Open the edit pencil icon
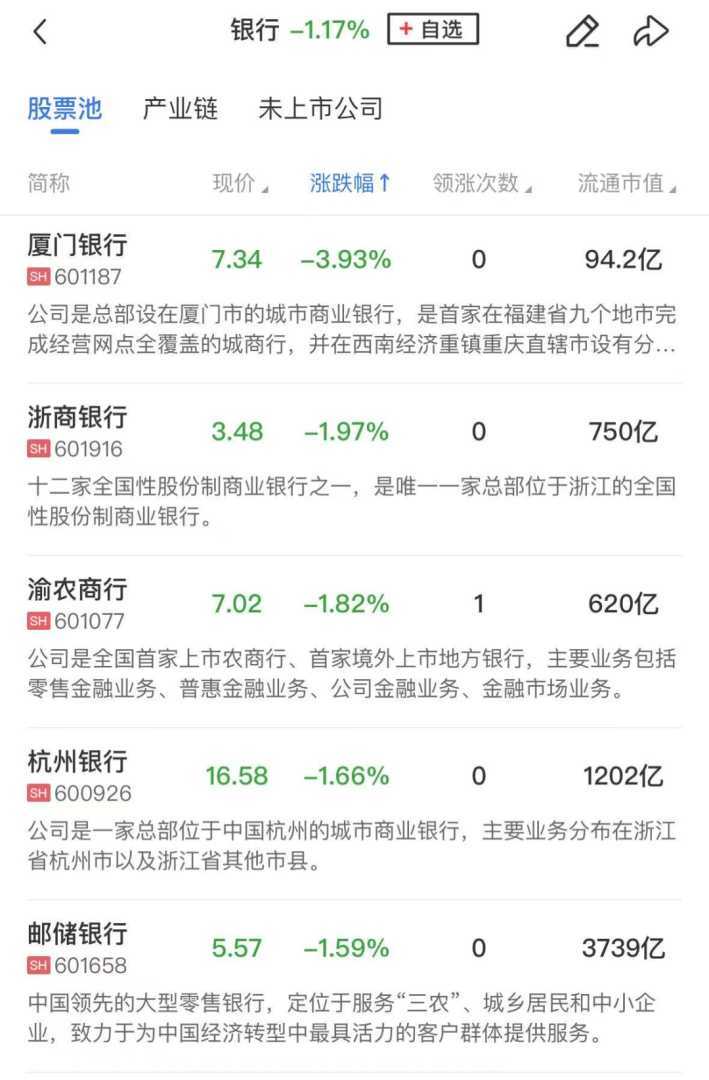Viewport: 709px width, 1080px height. (x=582, y=32)
